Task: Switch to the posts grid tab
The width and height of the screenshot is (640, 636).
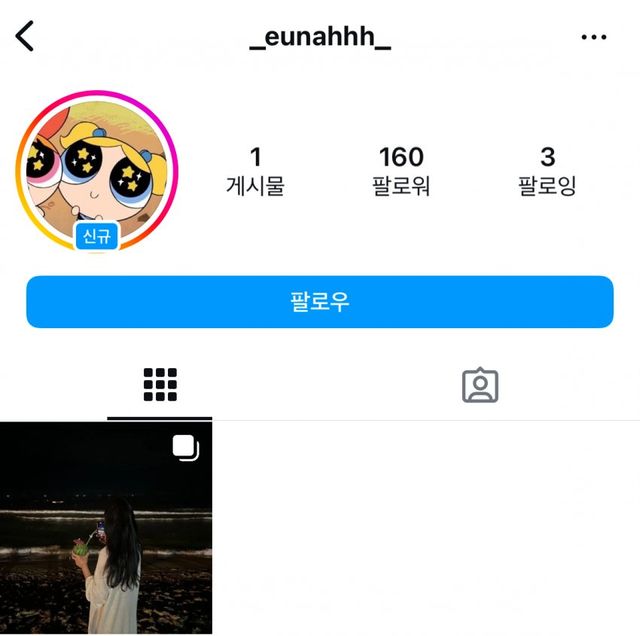Action: tap(160, 385)
